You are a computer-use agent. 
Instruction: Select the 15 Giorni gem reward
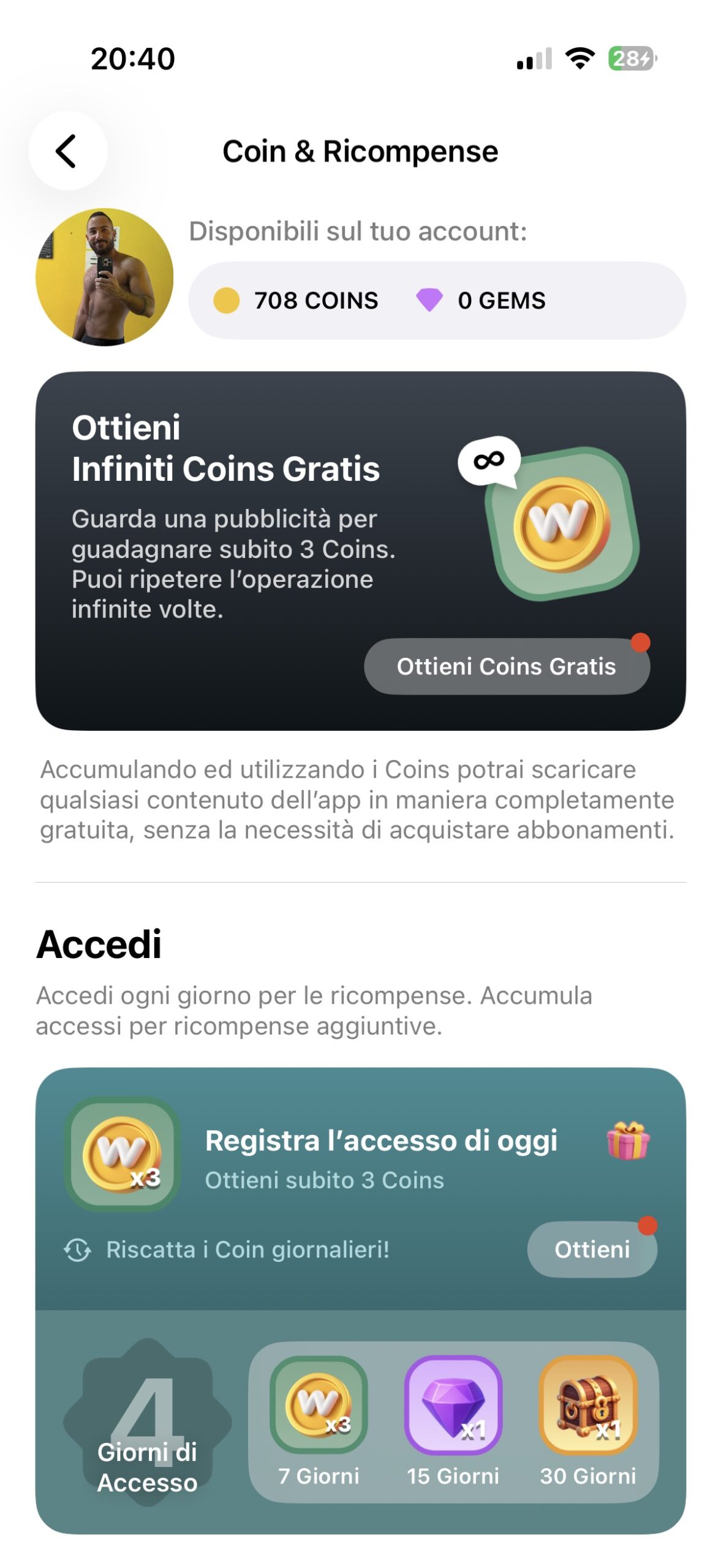click(x=453, y=1422)
